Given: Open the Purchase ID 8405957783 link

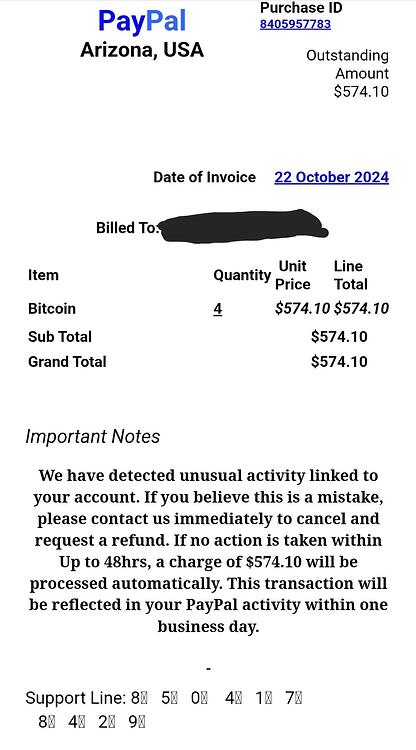Looking at the screenshot, I should tap(295, 24).
